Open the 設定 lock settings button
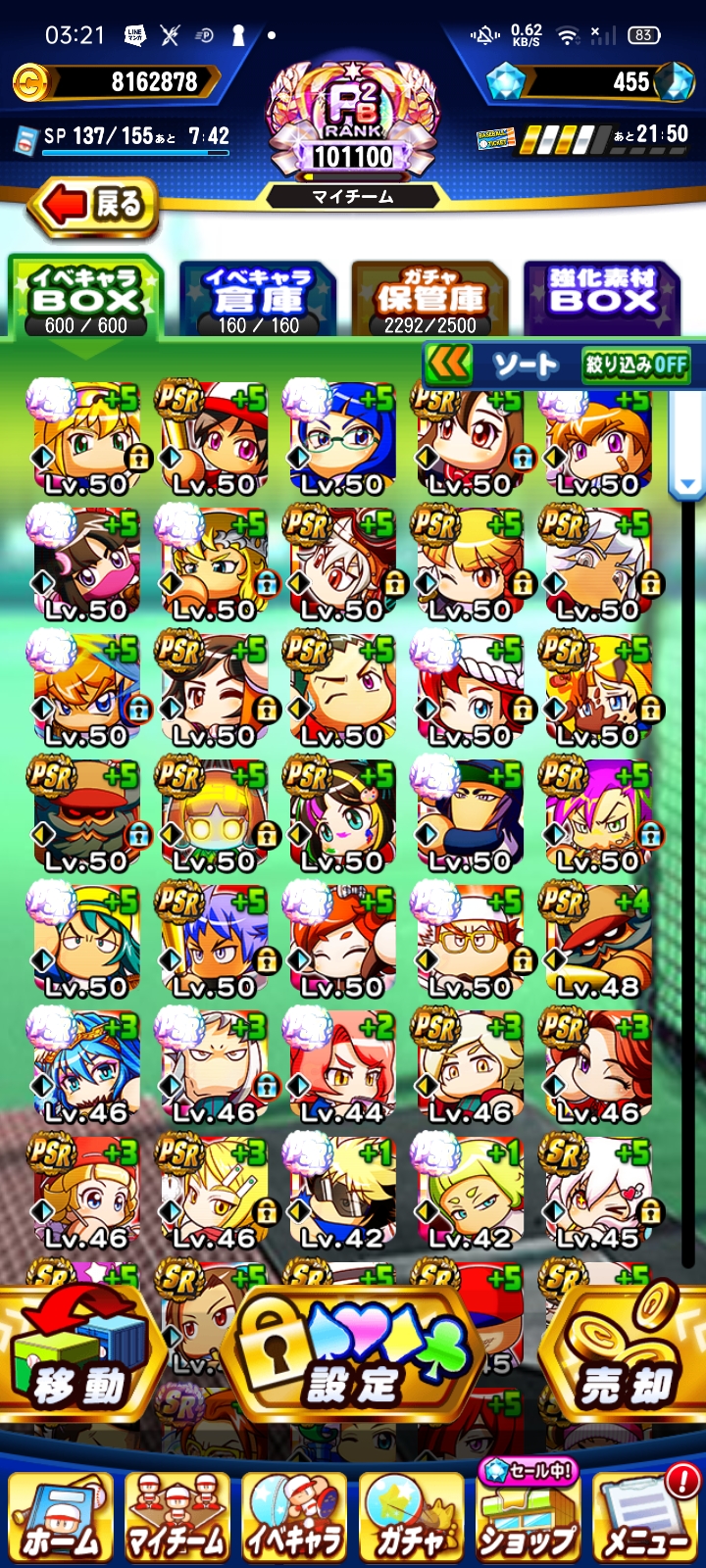This screenshot has width=706, height=1568. 353,1357
